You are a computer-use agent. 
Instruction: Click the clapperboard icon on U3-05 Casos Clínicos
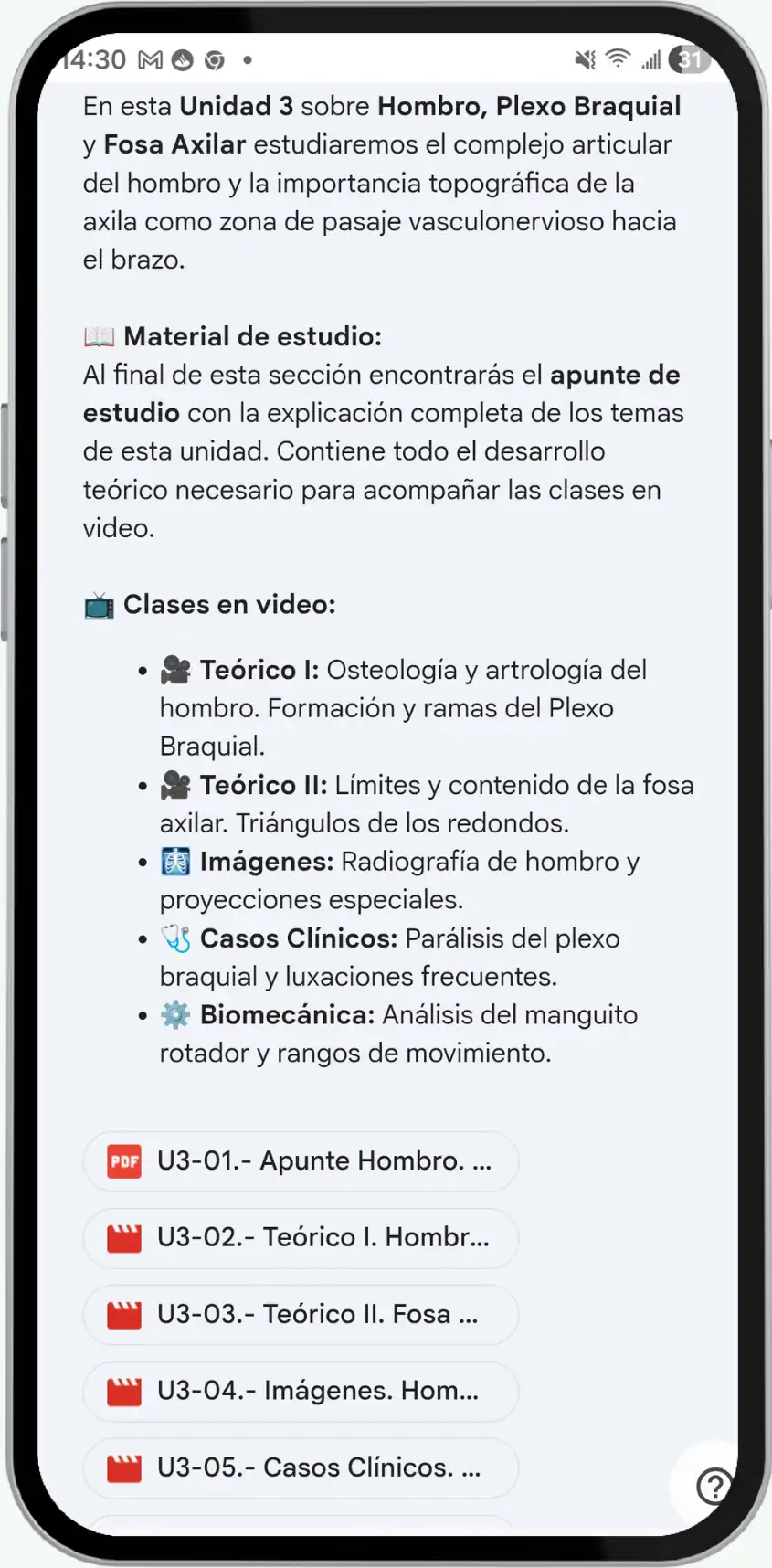click(122, 1468)
